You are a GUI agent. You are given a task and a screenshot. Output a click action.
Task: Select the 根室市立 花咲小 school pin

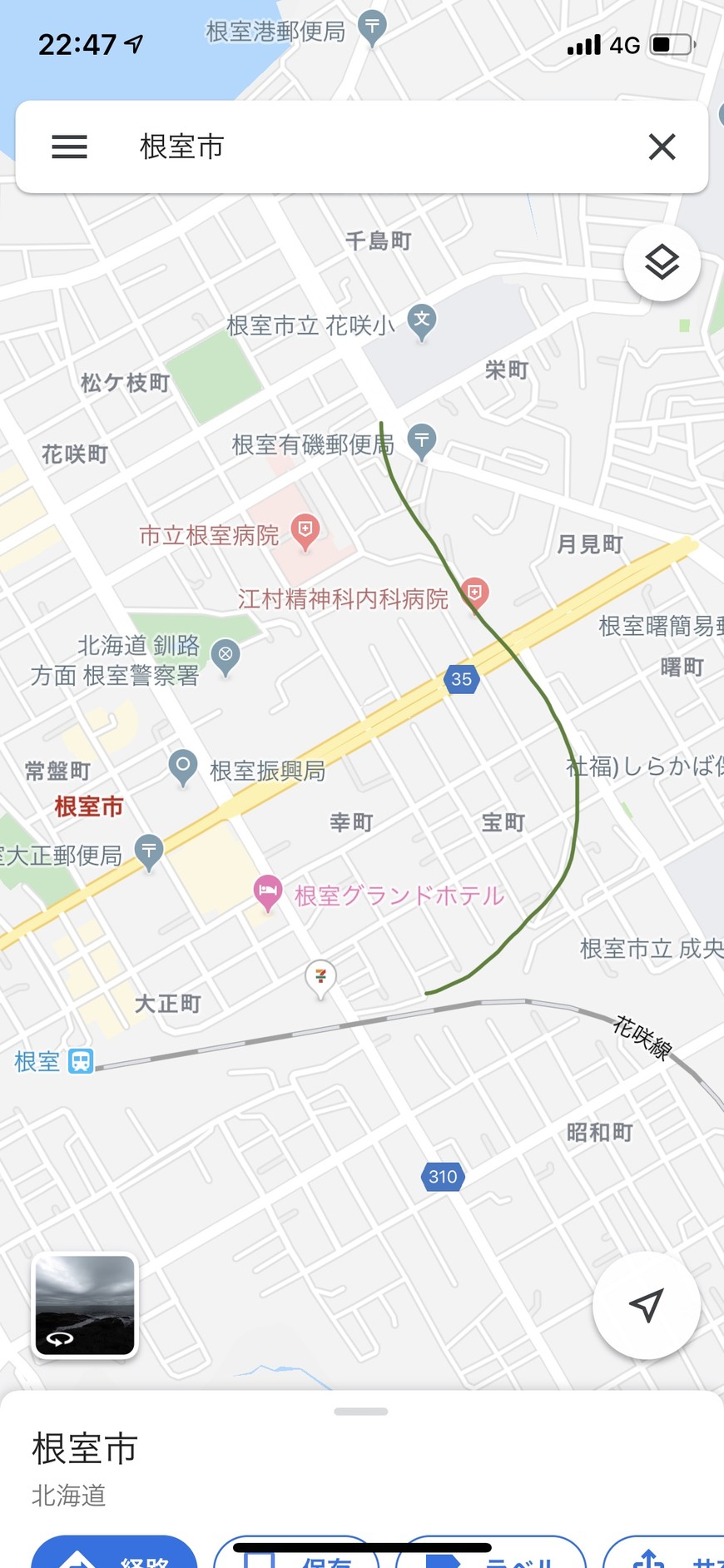pyautogui.click(x=422, y=320)
